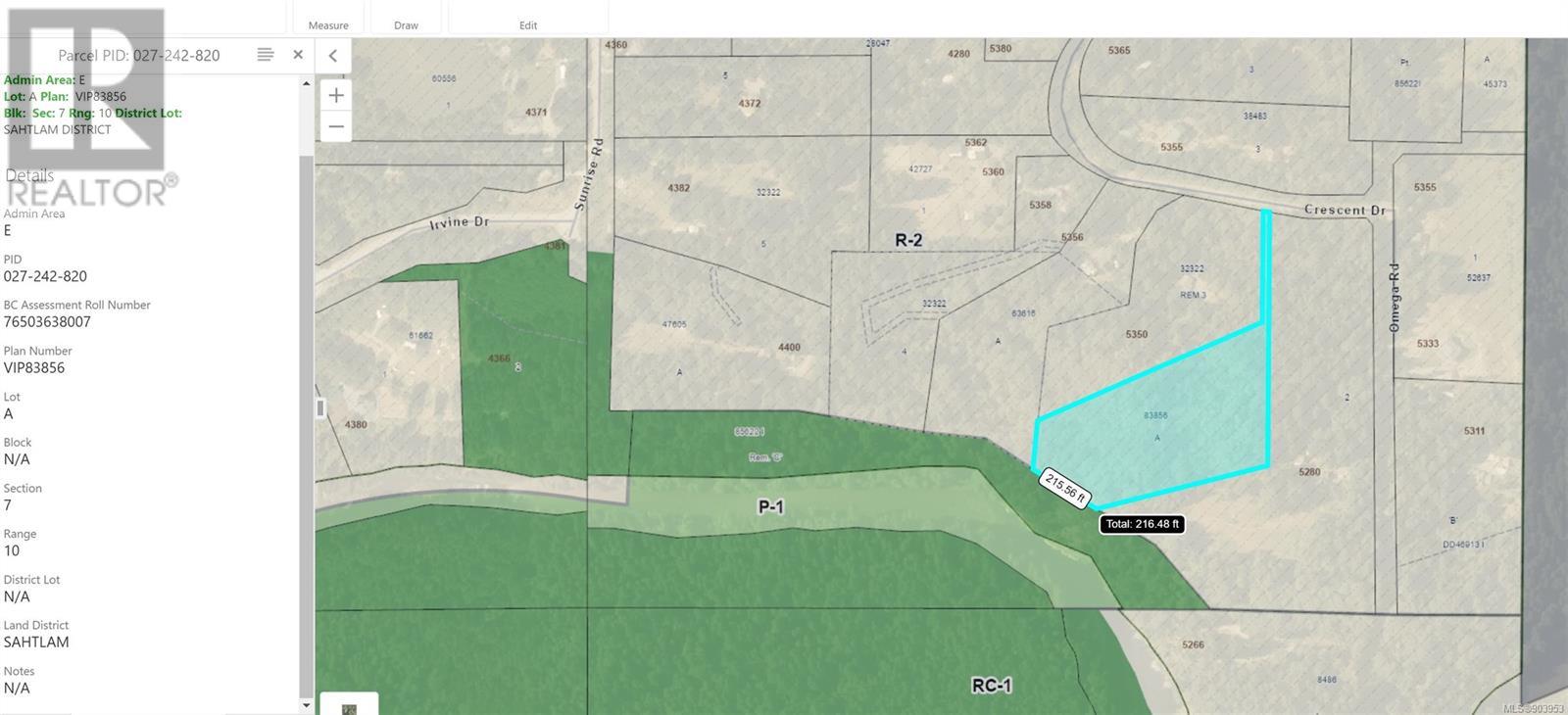Close the Parcel PID panel
The image size is (1568, 715).
click(298, 55)
